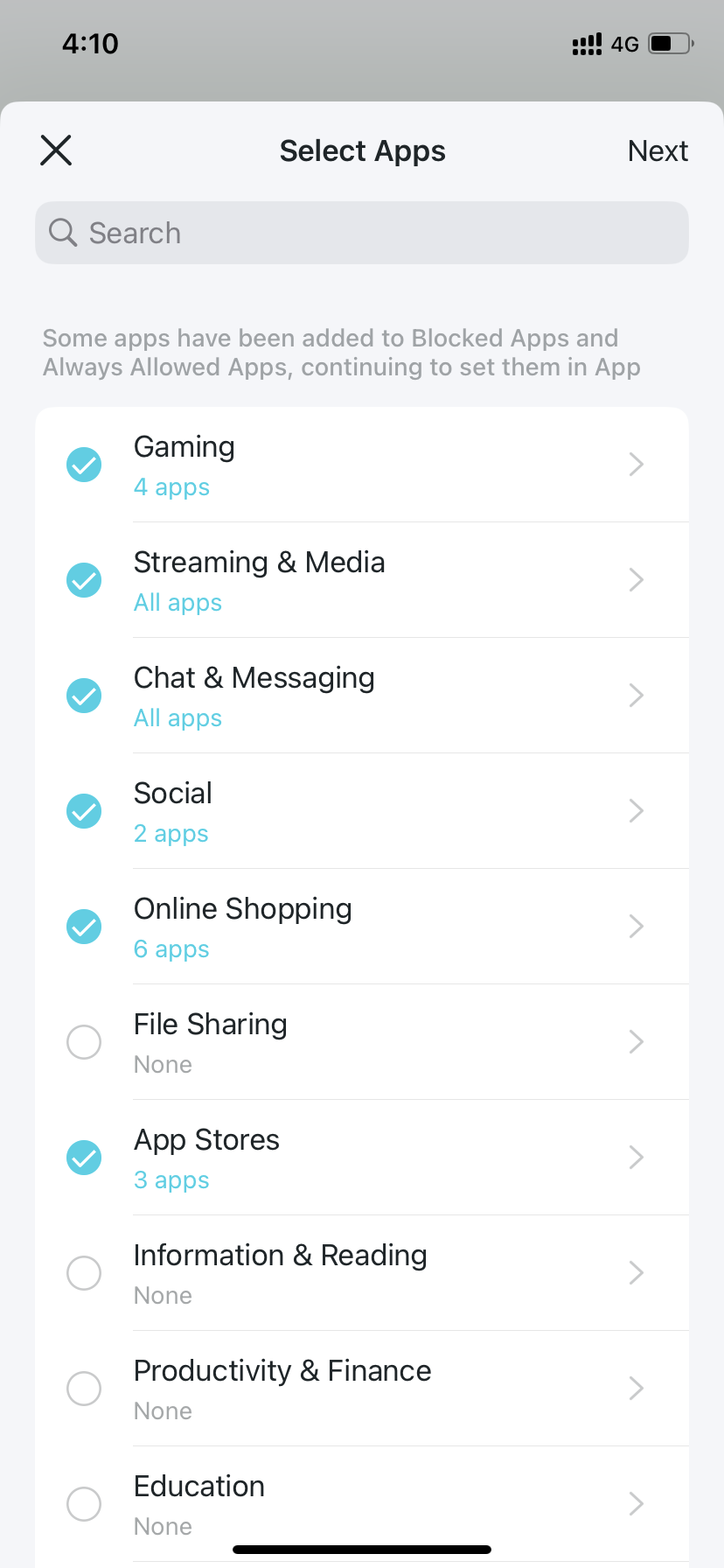Deselect the Social category
Image resolution: width=724 pixels, height=1568 pixels.
point(84,811)
